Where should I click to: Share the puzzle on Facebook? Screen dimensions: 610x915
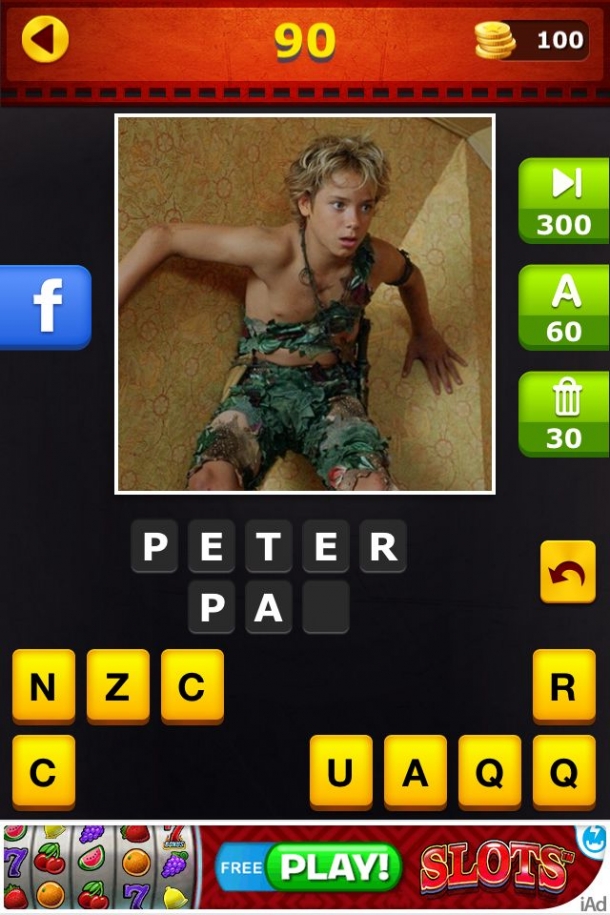click(x=45, y=307)
